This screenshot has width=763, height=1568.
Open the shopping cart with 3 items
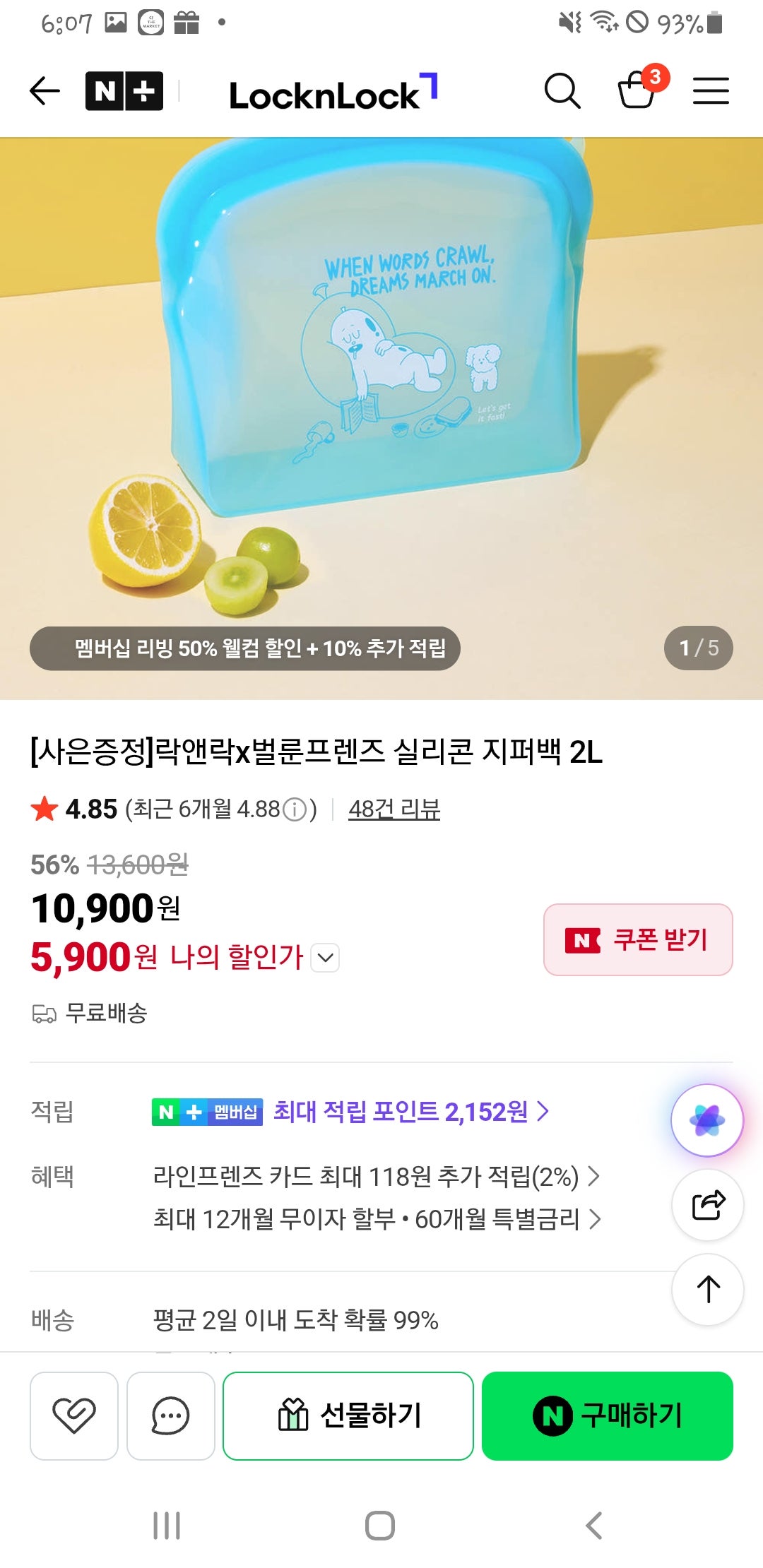[x=636, y=92]
